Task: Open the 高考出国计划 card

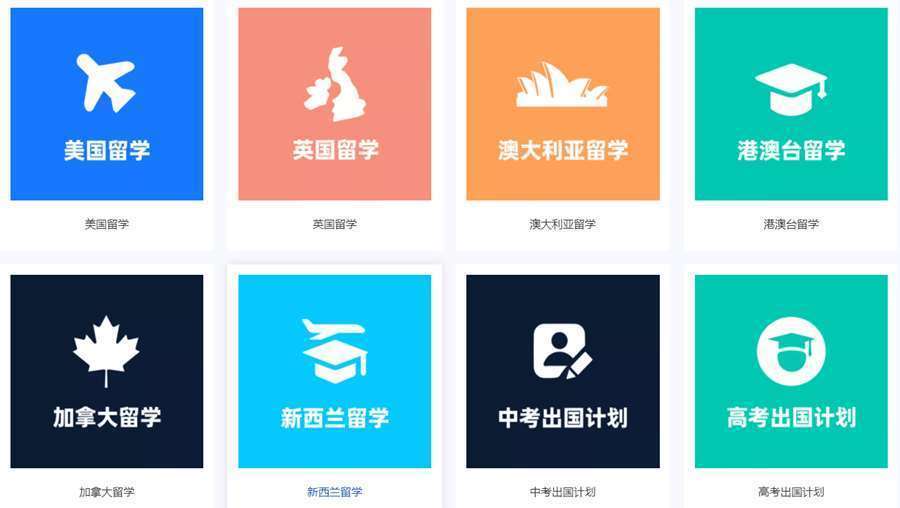Action: 791,371
